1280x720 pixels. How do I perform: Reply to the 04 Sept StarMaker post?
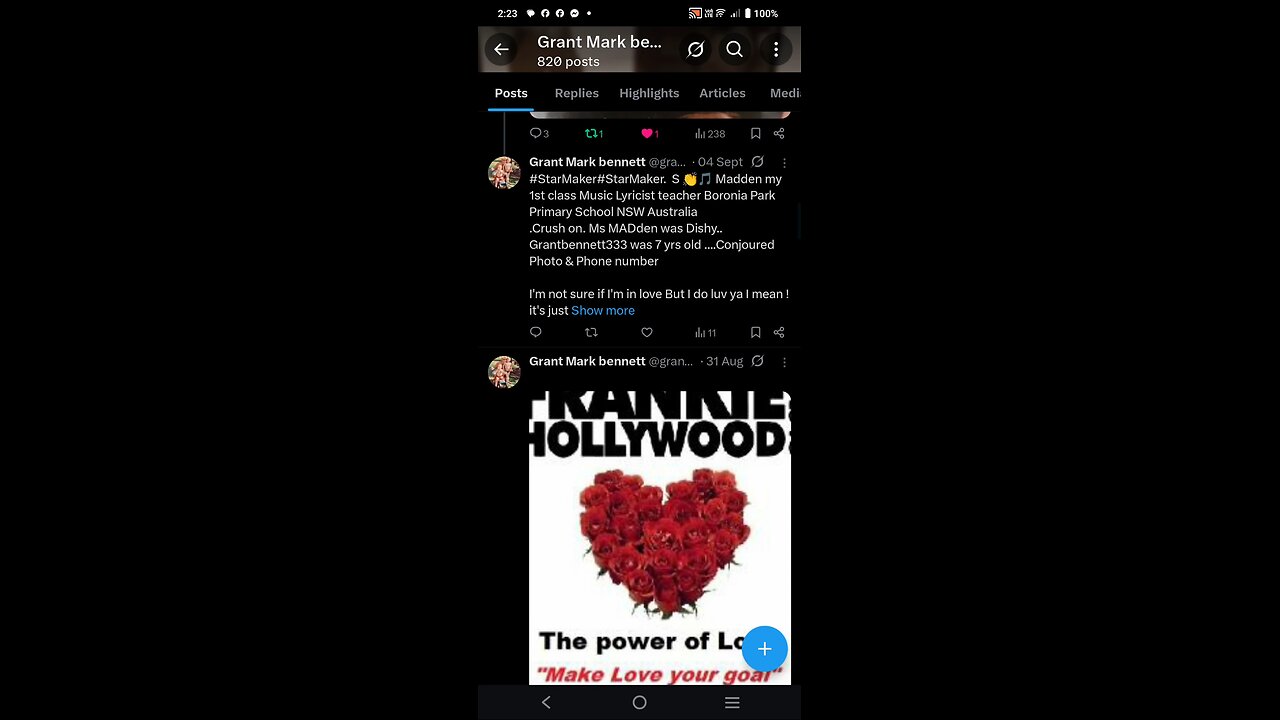tap(536, 332)
